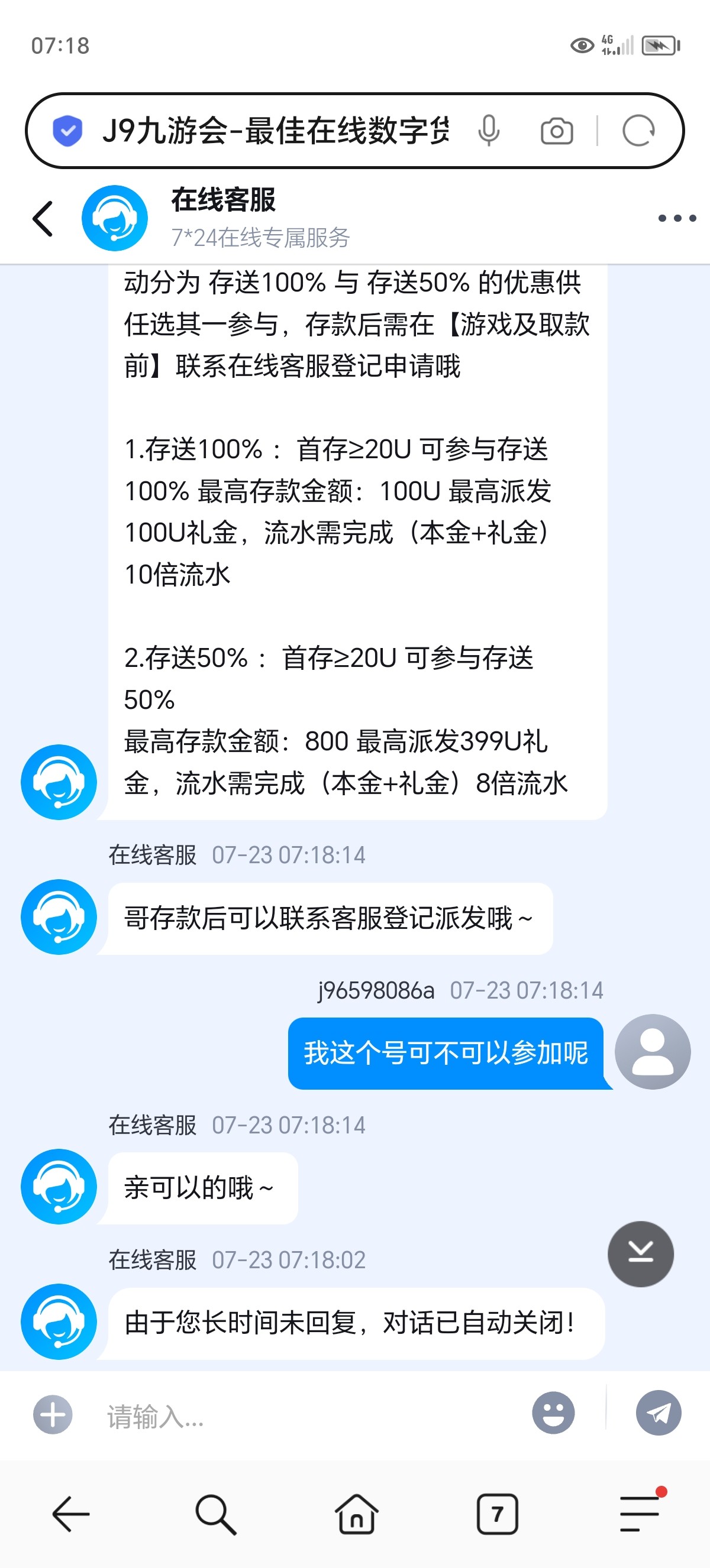Viewport: 710px width, 1568px height.
Task: Open the three-dot chat options menu
Action: (x=676, y=219)
